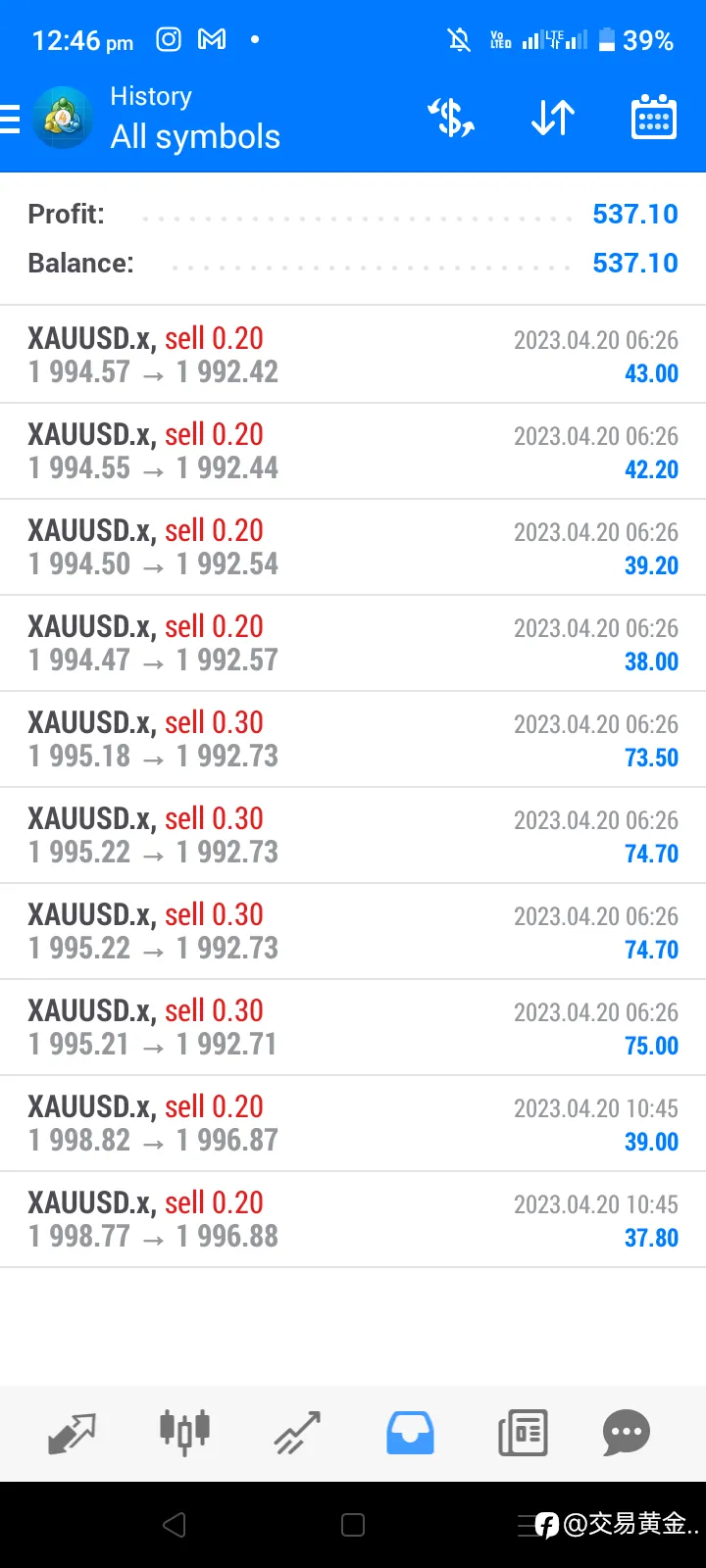
Task: Open the side drawer menu
Action: [x=10, y=119]
